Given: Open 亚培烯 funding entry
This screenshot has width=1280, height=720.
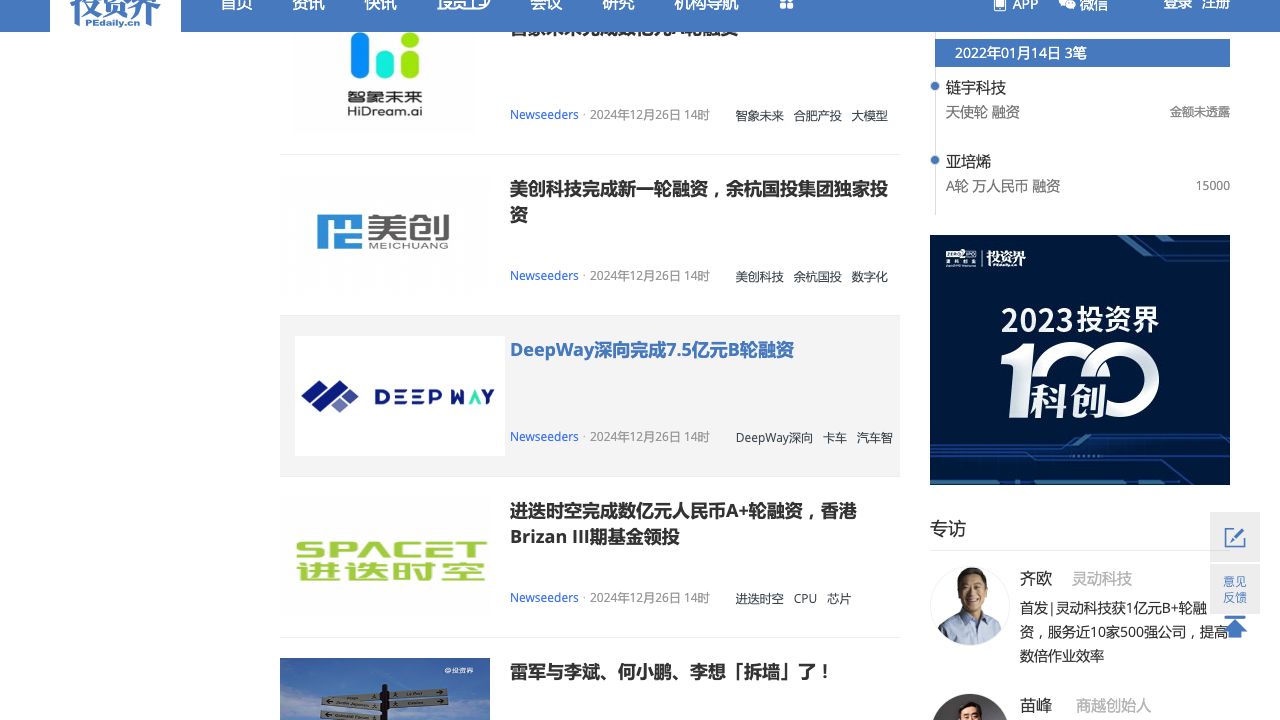Looking at the screenshot, I should click(968, 161).
